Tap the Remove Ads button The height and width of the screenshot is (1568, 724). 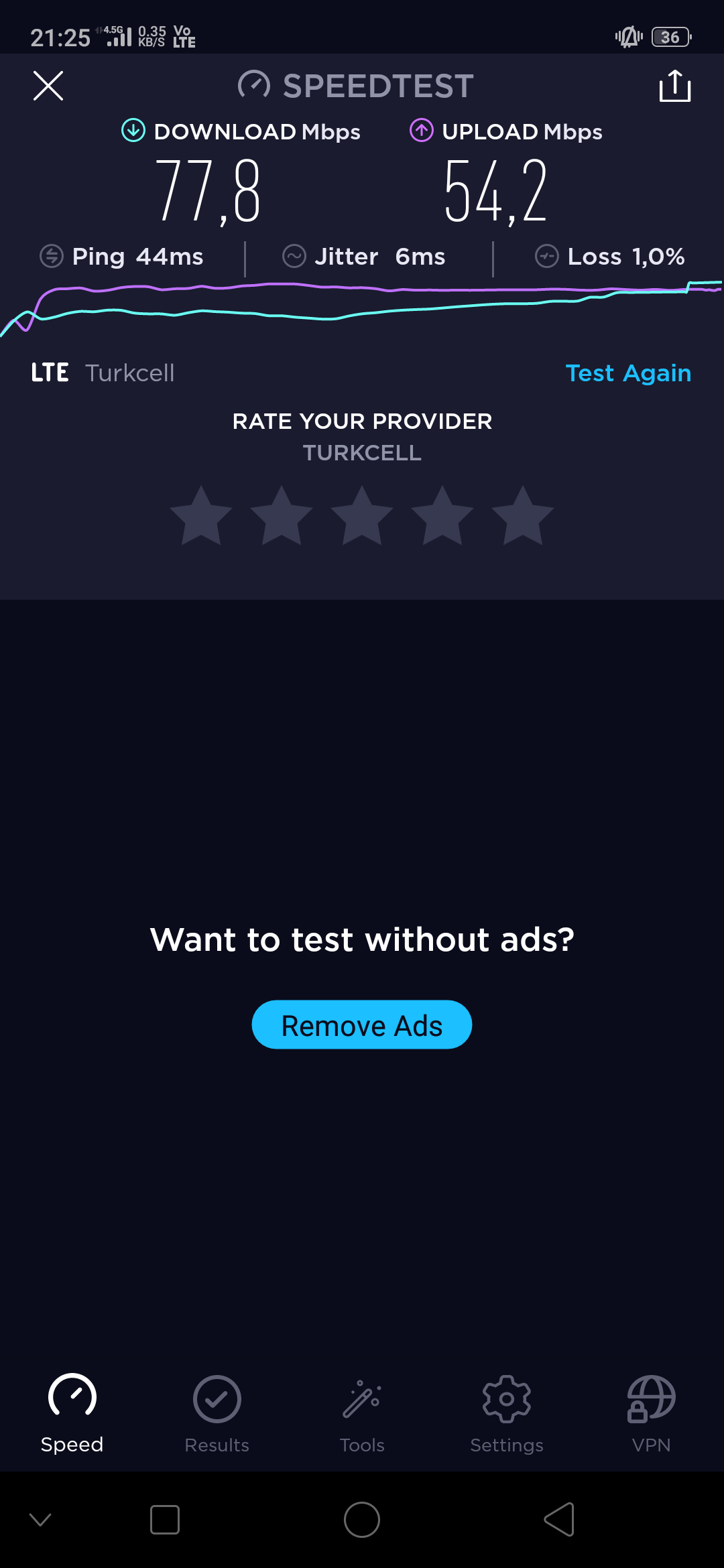tap(362, 1025)
